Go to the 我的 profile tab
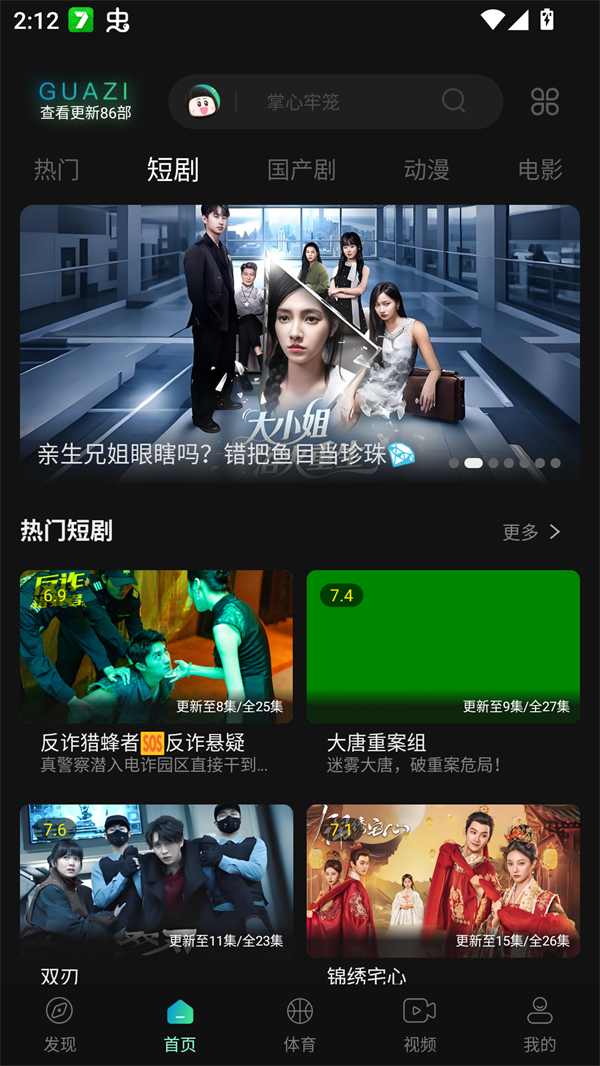The width and height of the screenshot is (600, 1066). click(x=540, y=1024)
